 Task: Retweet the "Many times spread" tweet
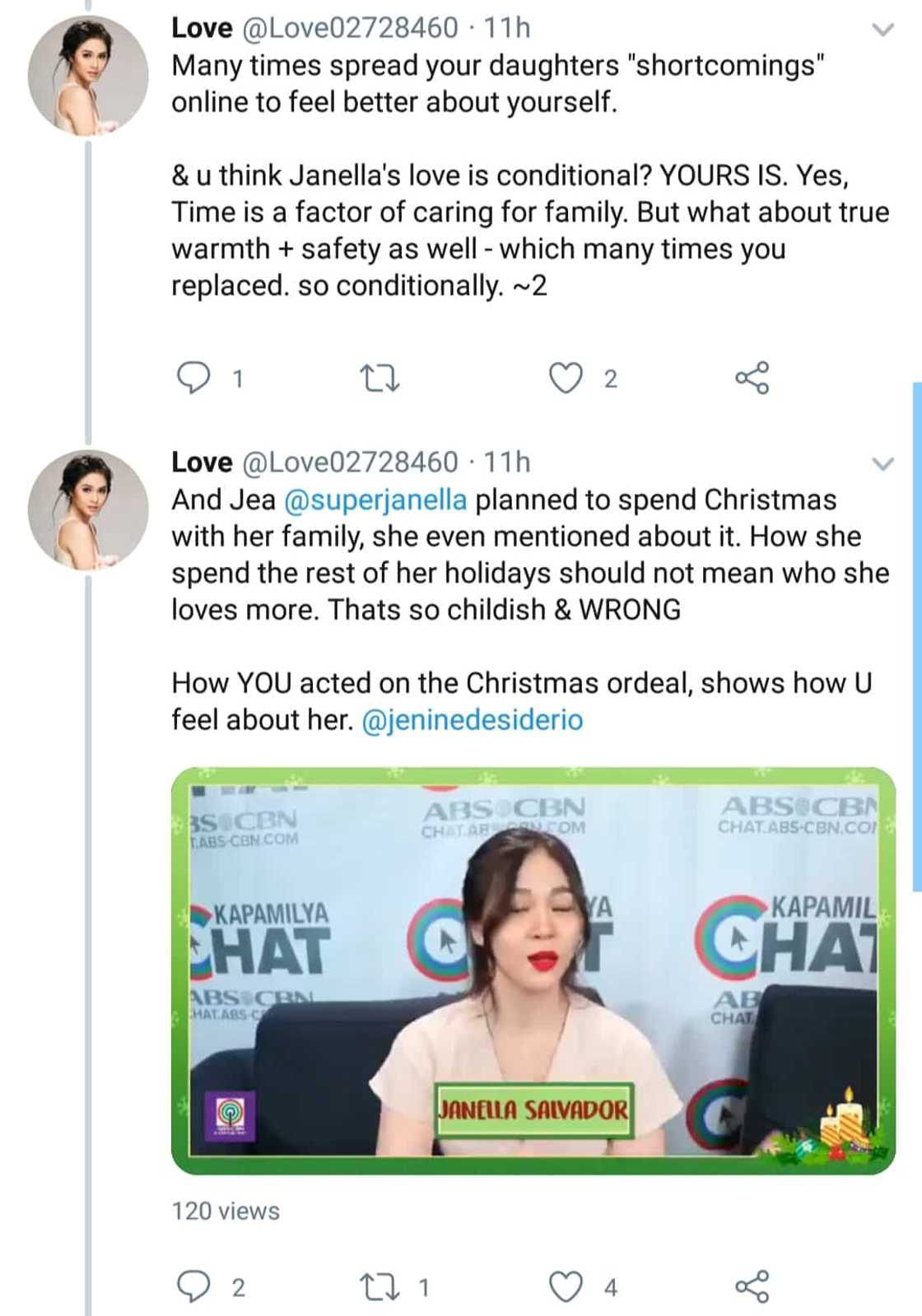pos(380,379)
